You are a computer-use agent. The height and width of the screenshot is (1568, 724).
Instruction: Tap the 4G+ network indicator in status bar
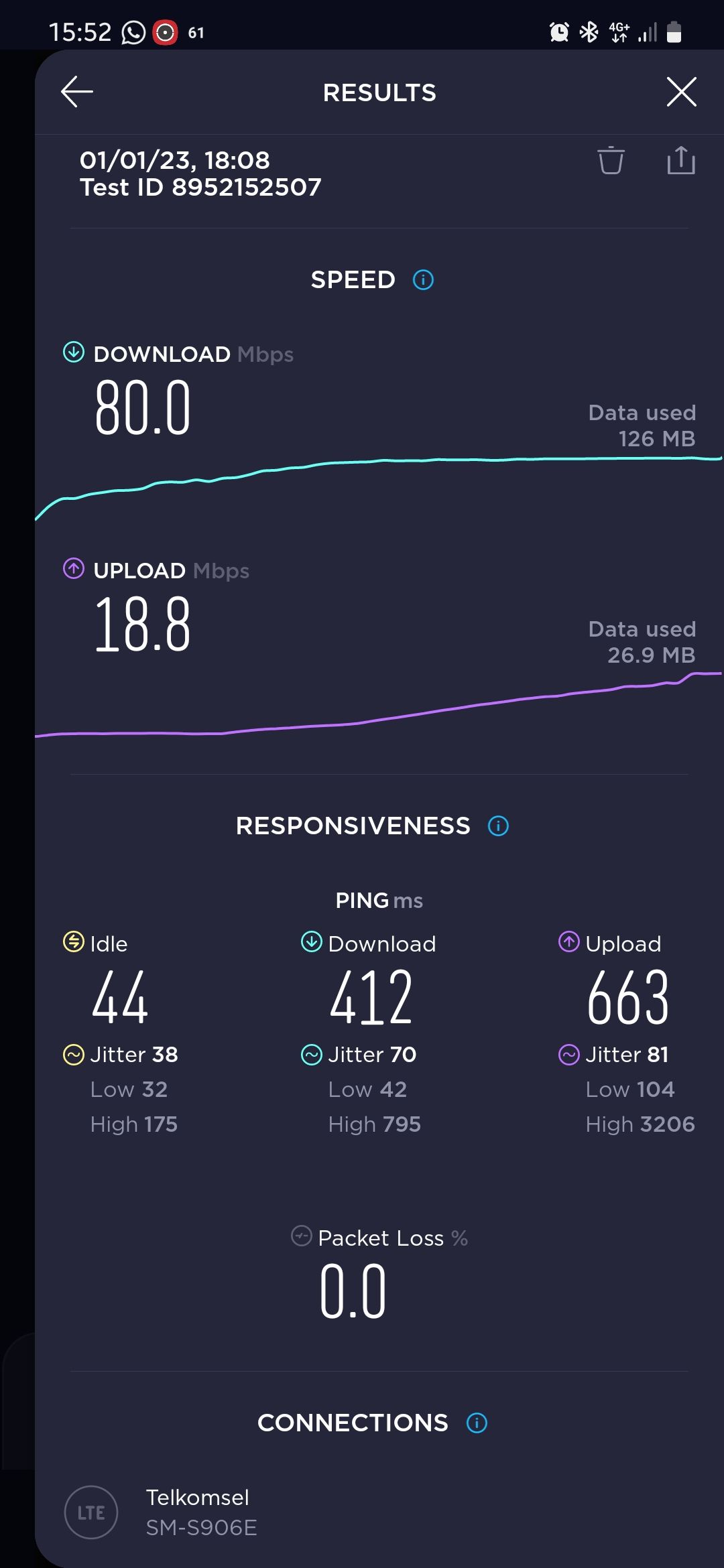pyautogui.click(x=617, y=30)
